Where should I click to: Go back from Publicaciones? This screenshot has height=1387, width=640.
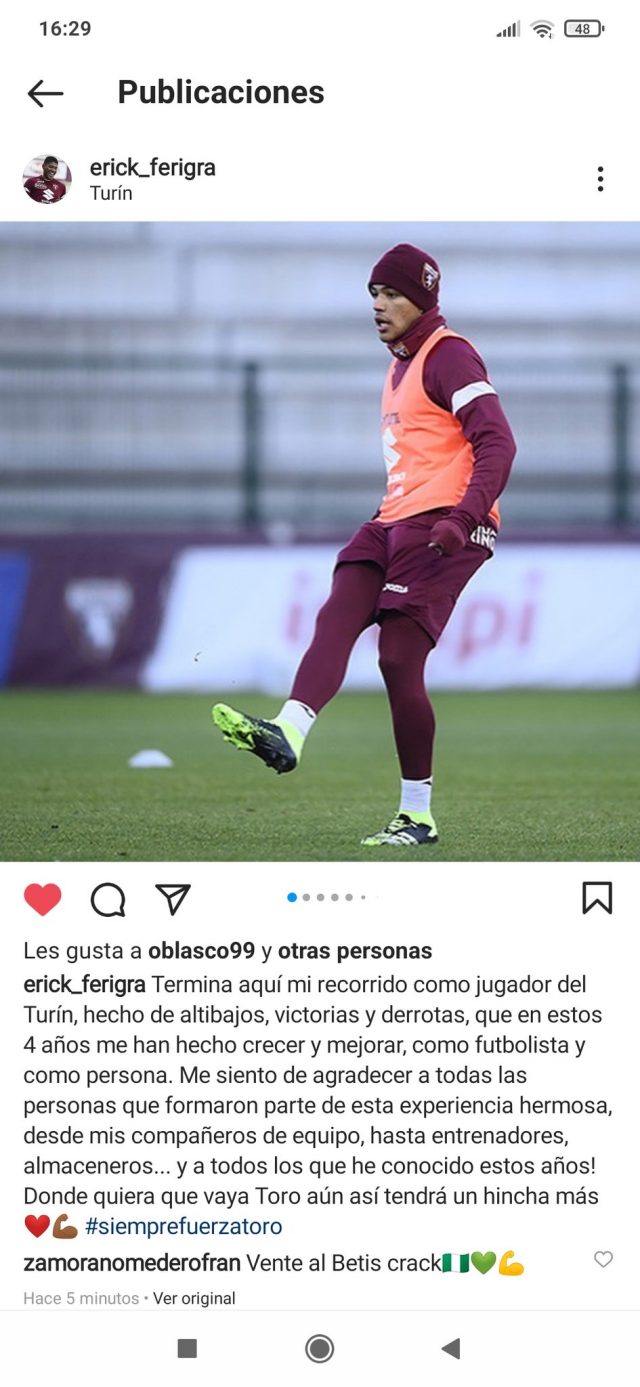pyautogui.click(x=45, y=93)
